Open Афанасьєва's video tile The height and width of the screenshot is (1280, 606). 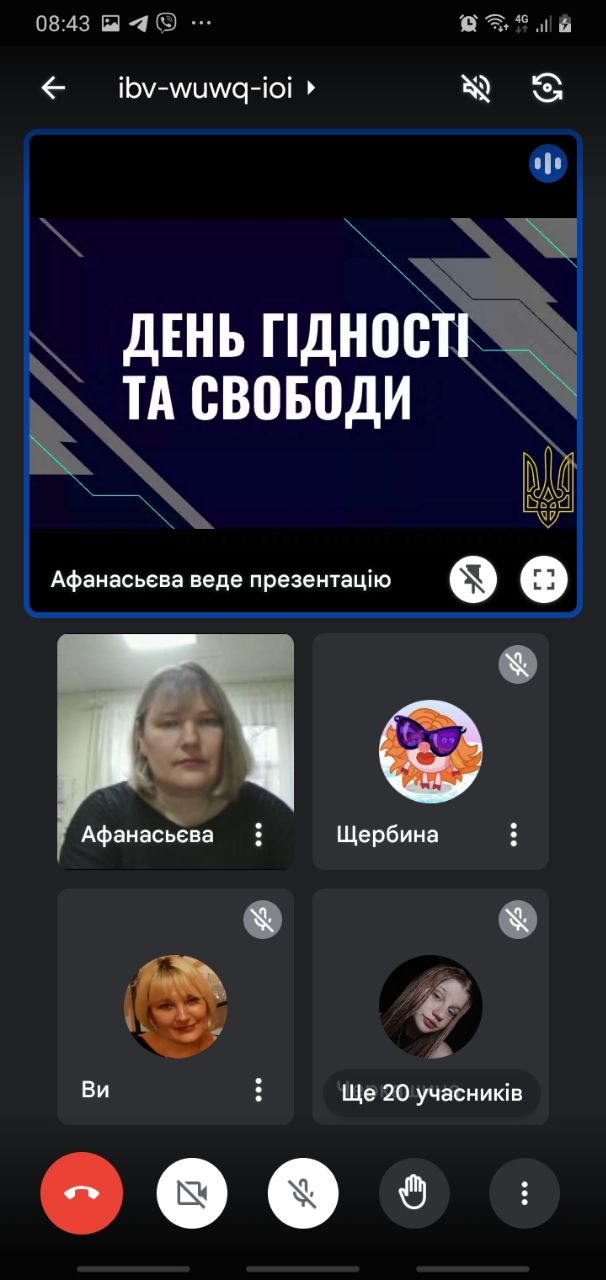(x=175, y=740)
